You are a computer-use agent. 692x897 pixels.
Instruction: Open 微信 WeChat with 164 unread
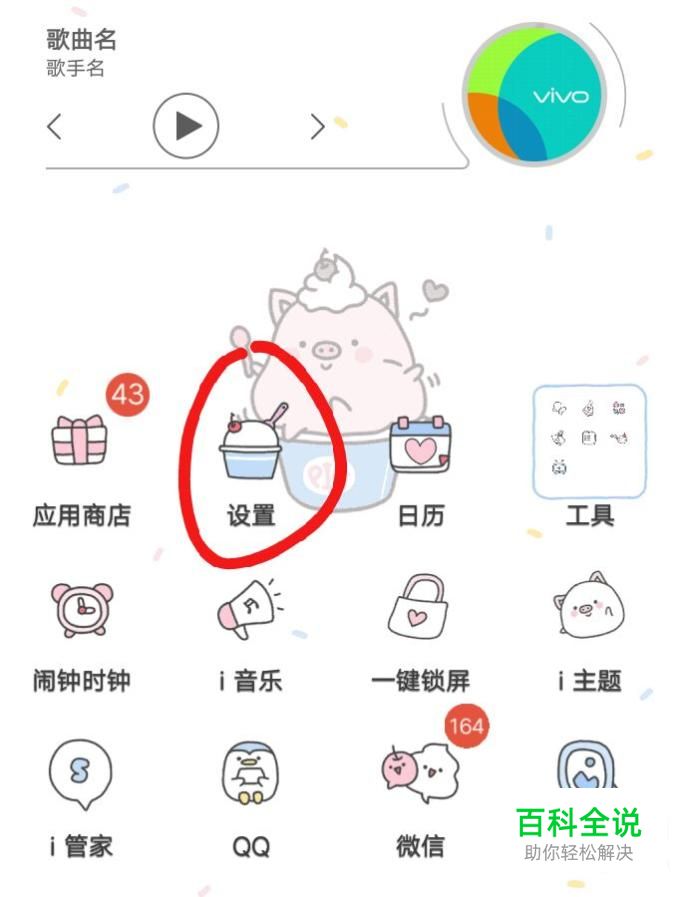tap(420, 775)
